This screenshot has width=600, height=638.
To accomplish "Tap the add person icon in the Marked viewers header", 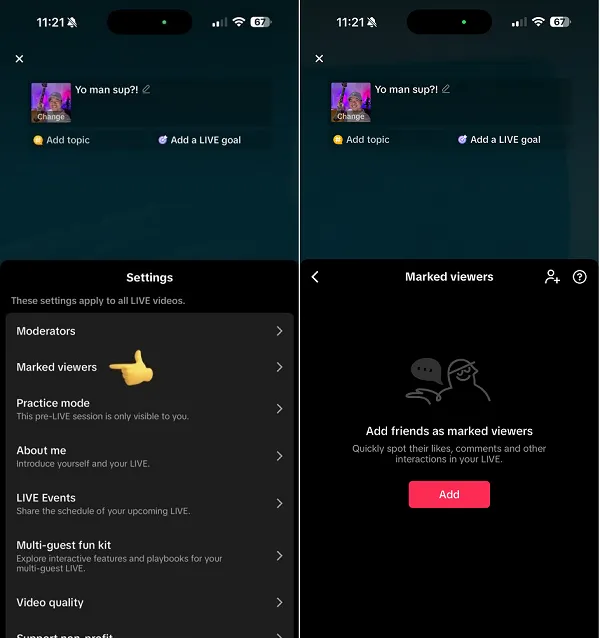I will coord(552,277).
